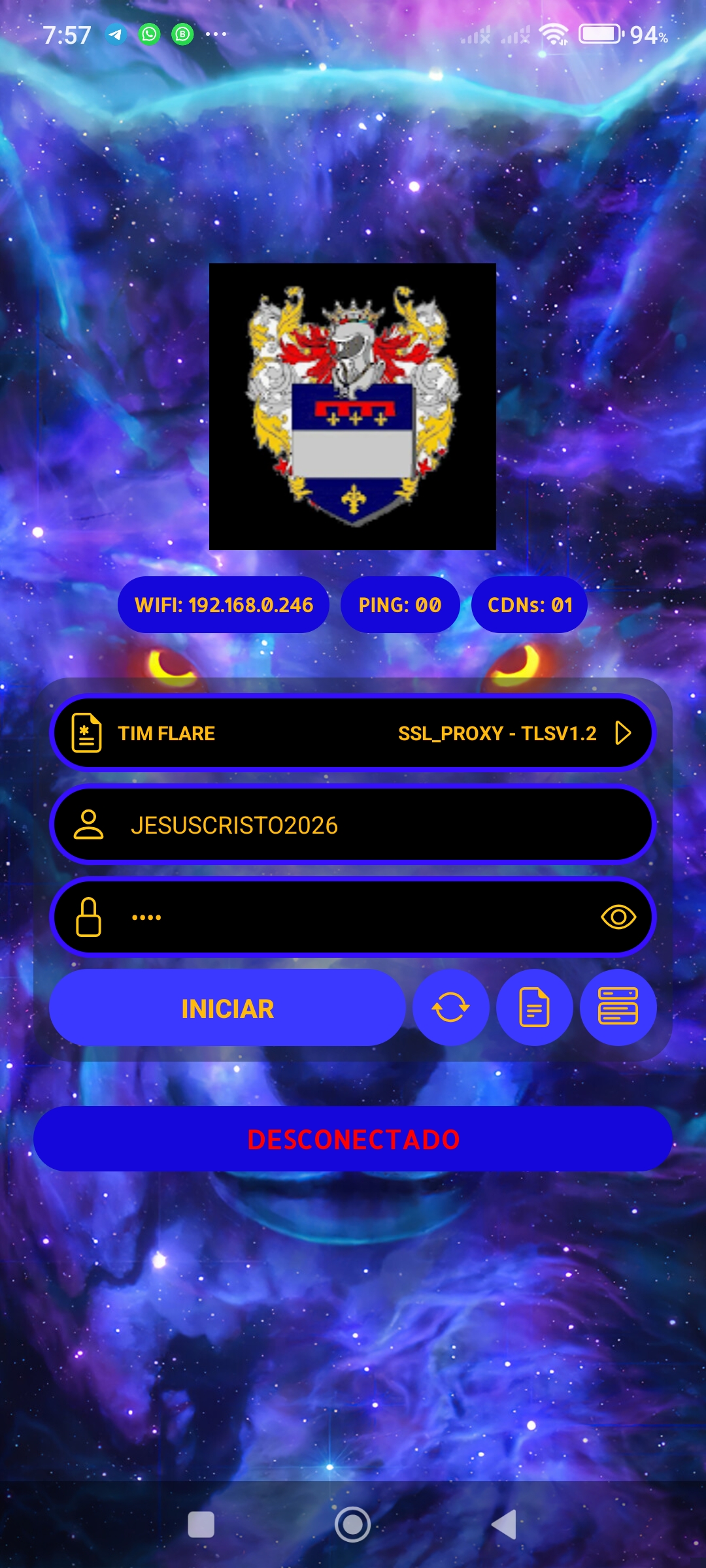Focus the password field
706x1568 pixels.
(x=327, y=917)
